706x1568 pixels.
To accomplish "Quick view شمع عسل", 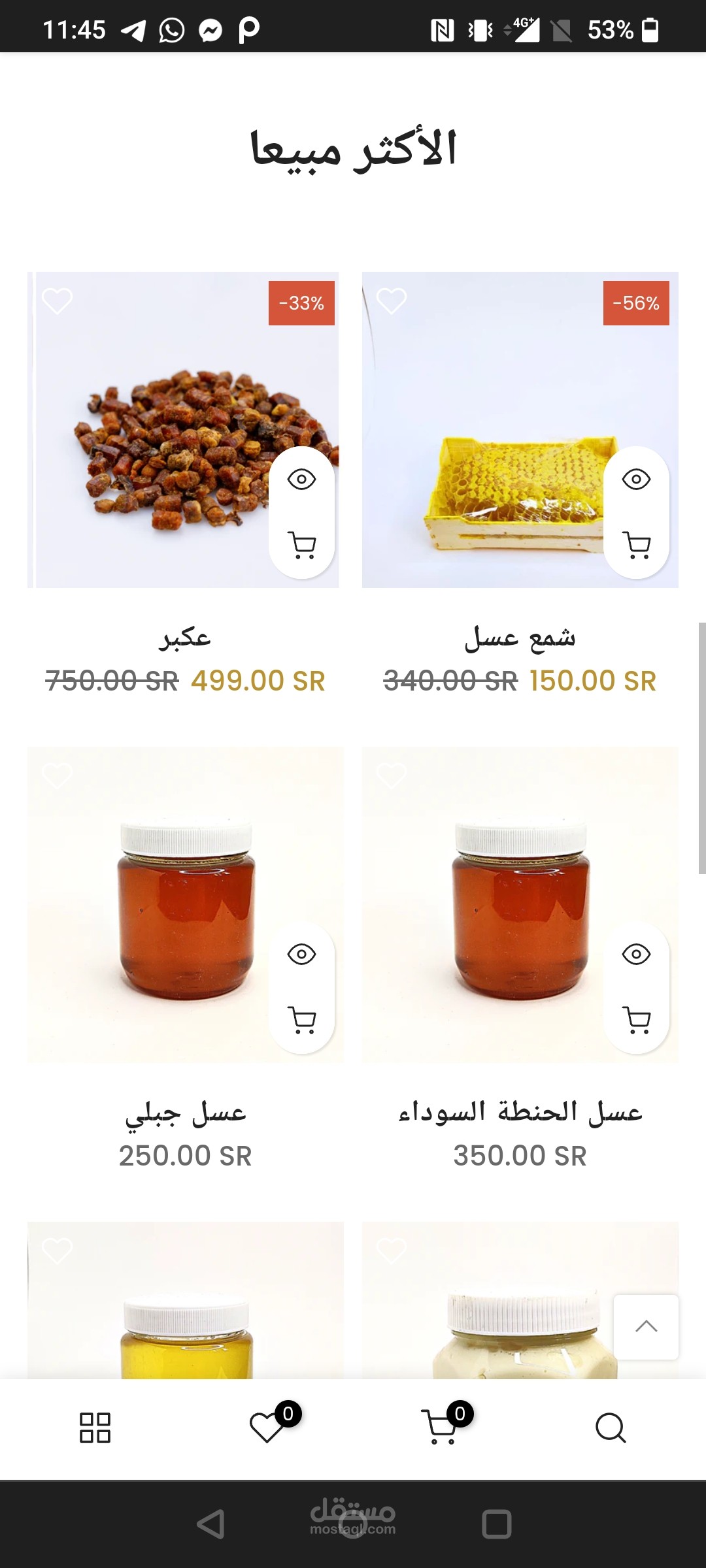I will [x=636, y=480].
